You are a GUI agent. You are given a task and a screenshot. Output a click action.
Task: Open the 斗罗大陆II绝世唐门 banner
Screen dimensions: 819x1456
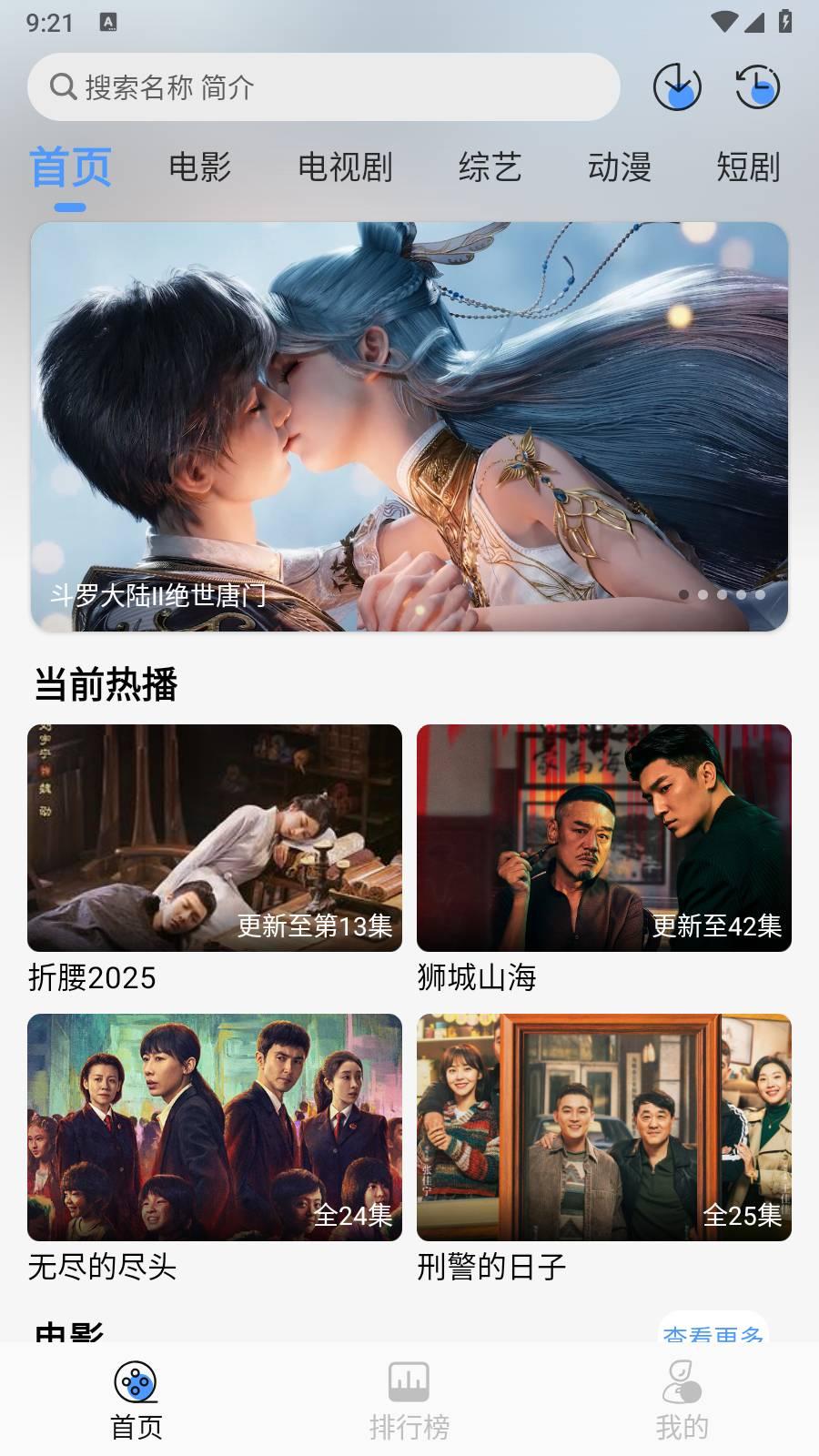click(409, 426)
